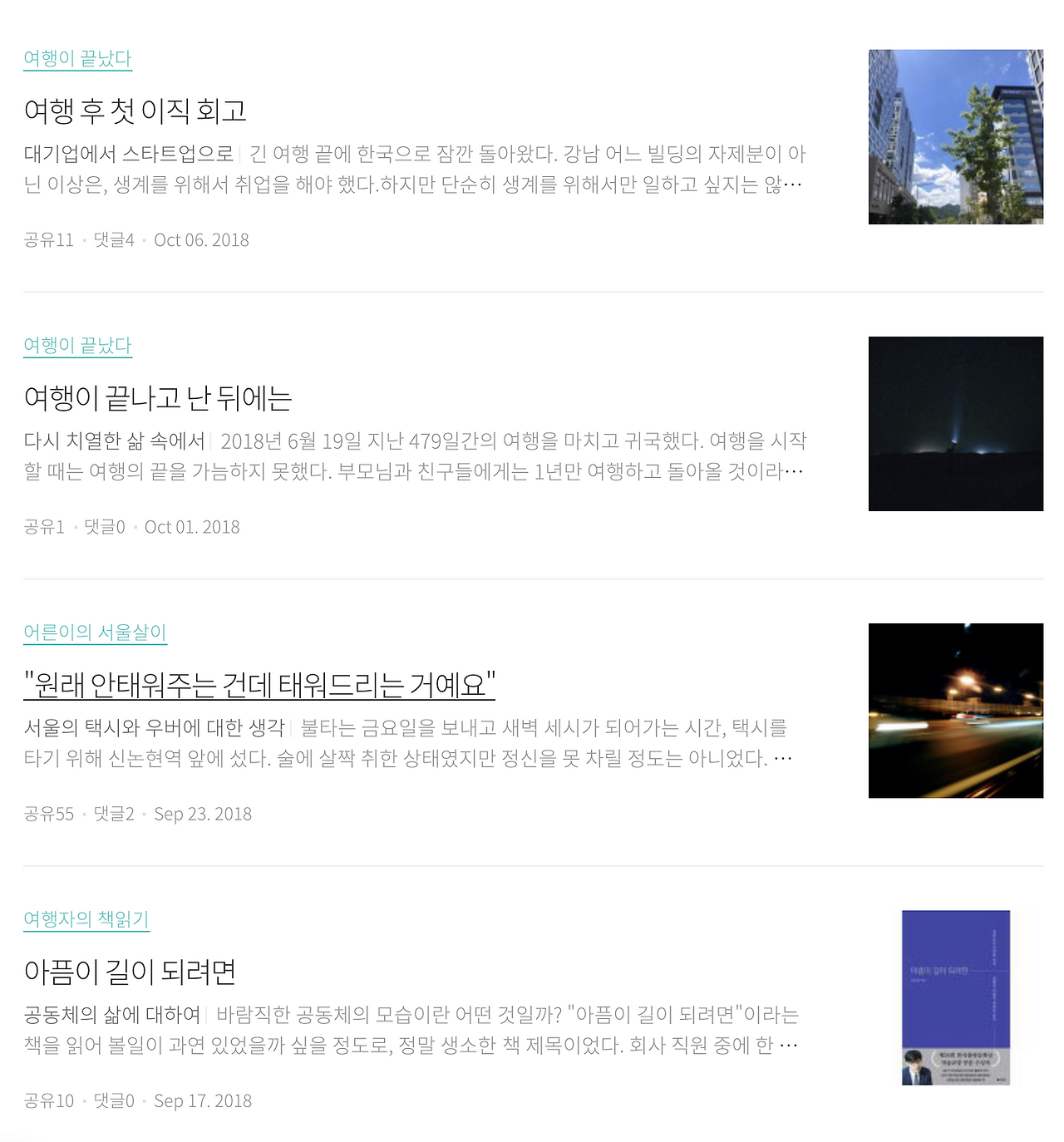Open the post "아픔이 길이 되려면"
The width and height of the screenshot is (1064, 1142).
[x=130, y=970]
